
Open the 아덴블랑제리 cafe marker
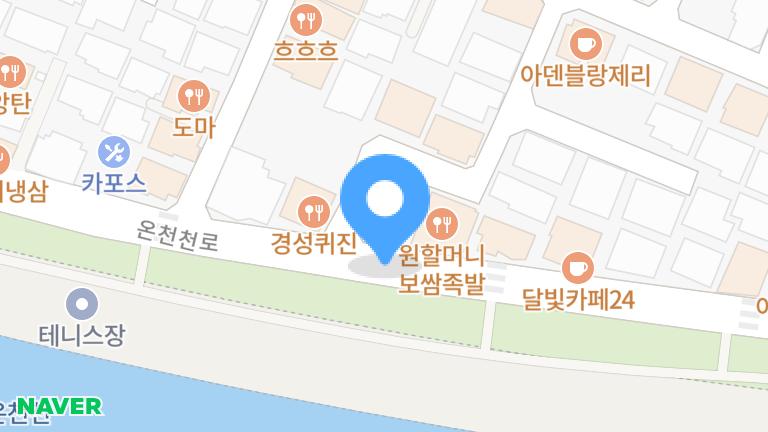[x=585, y=43]
